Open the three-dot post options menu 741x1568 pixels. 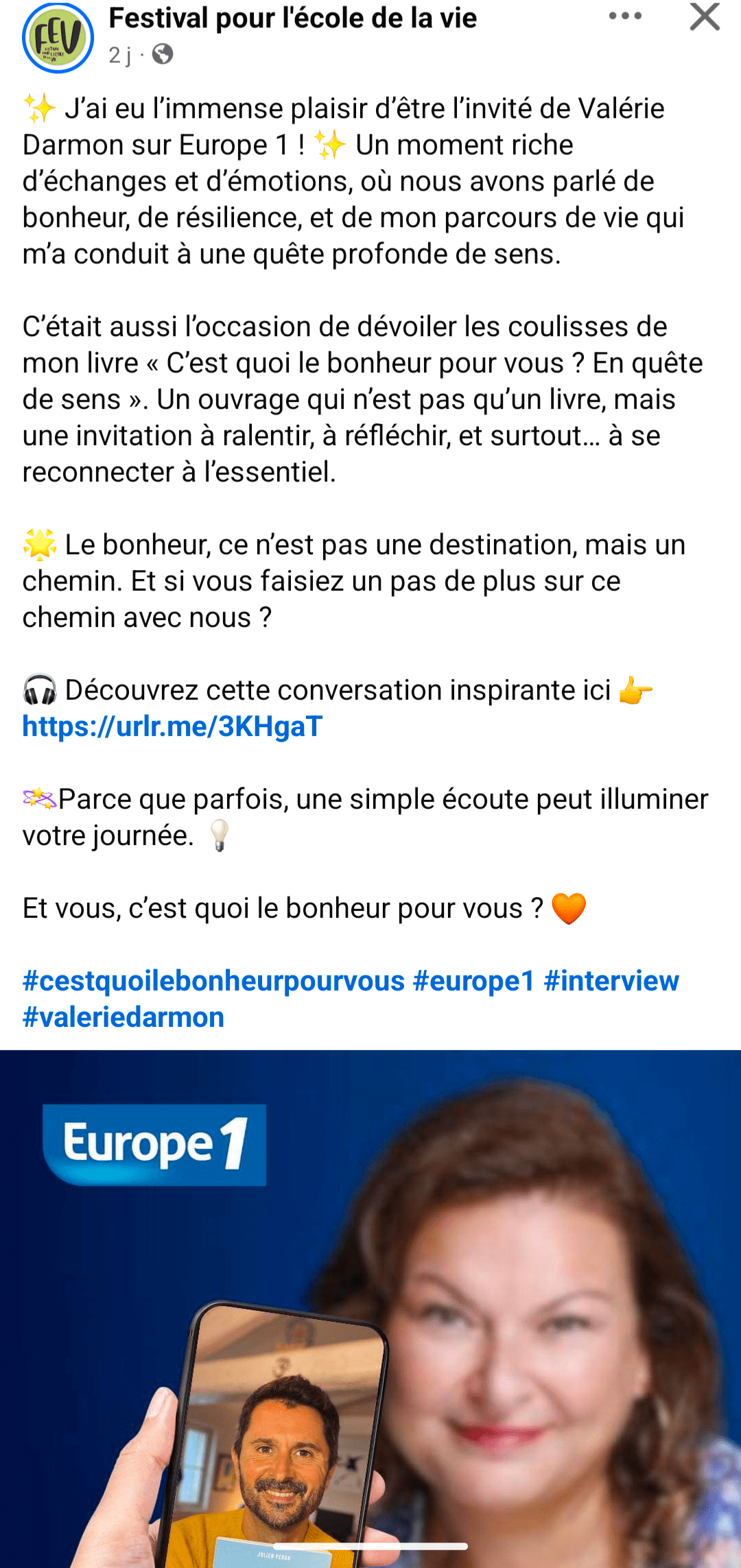click(625, 16)
